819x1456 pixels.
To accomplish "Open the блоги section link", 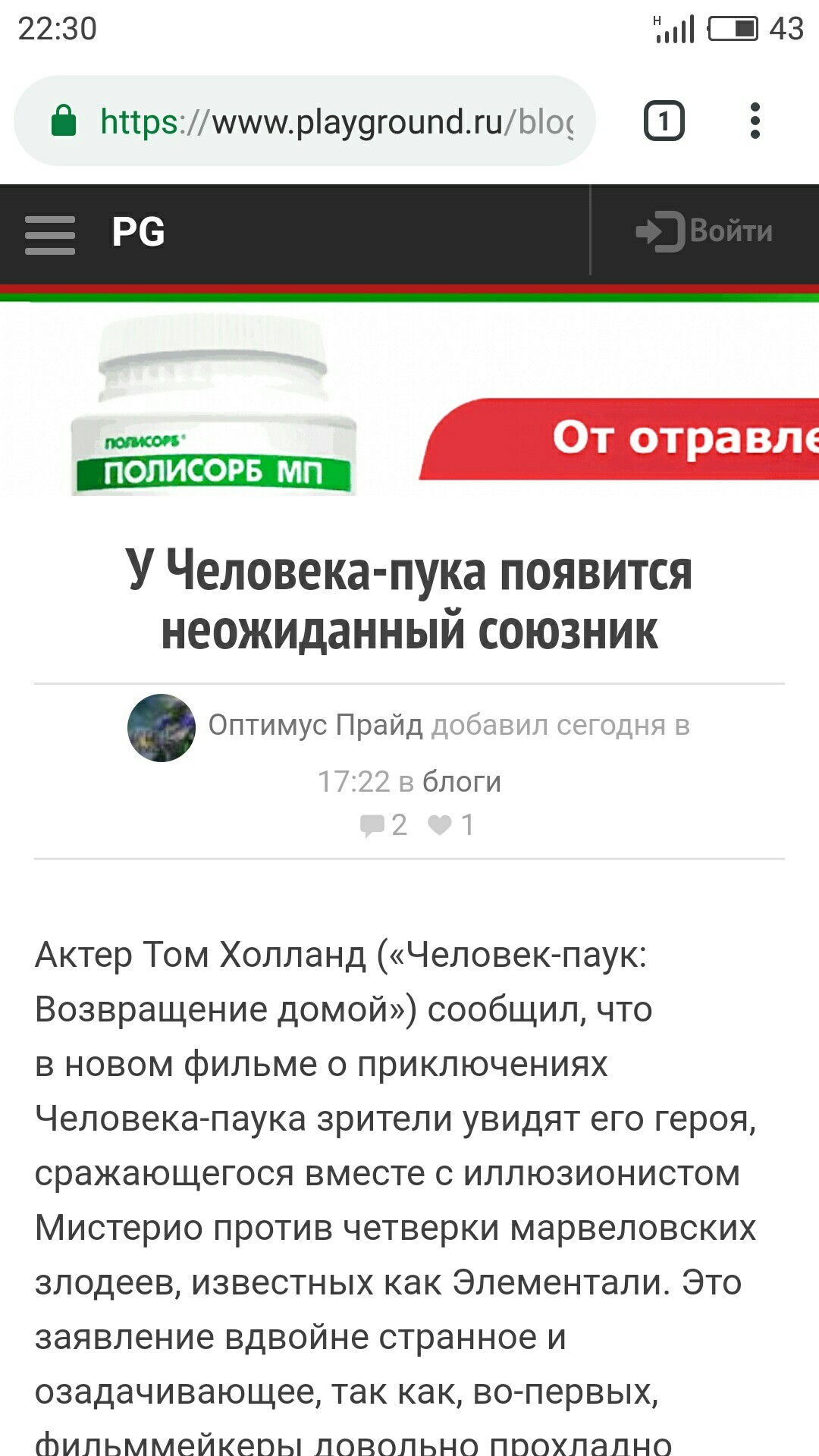I will [461, 782].
